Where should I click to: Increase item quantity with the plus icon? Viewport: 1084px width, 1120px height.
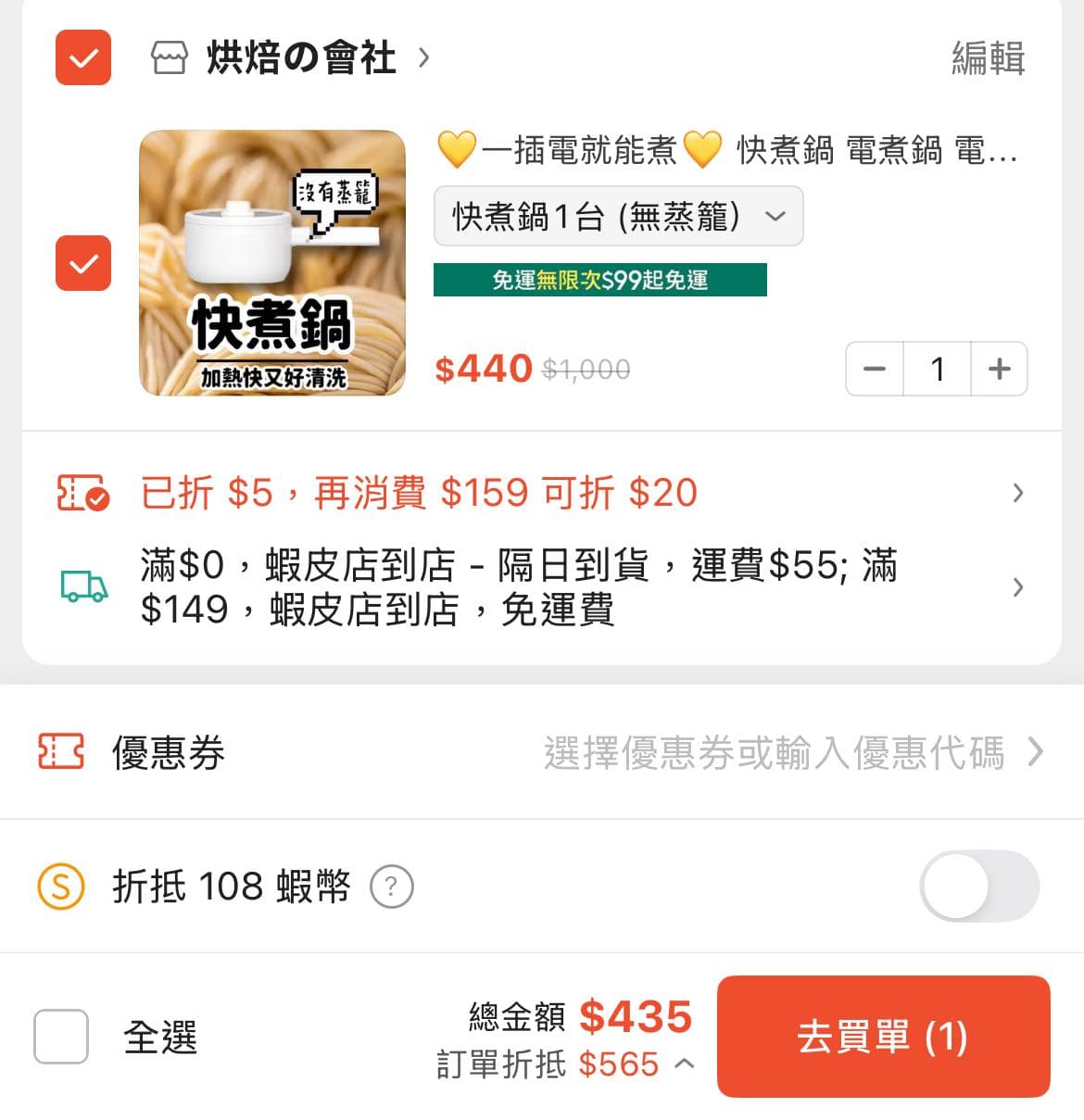point(999,368)
